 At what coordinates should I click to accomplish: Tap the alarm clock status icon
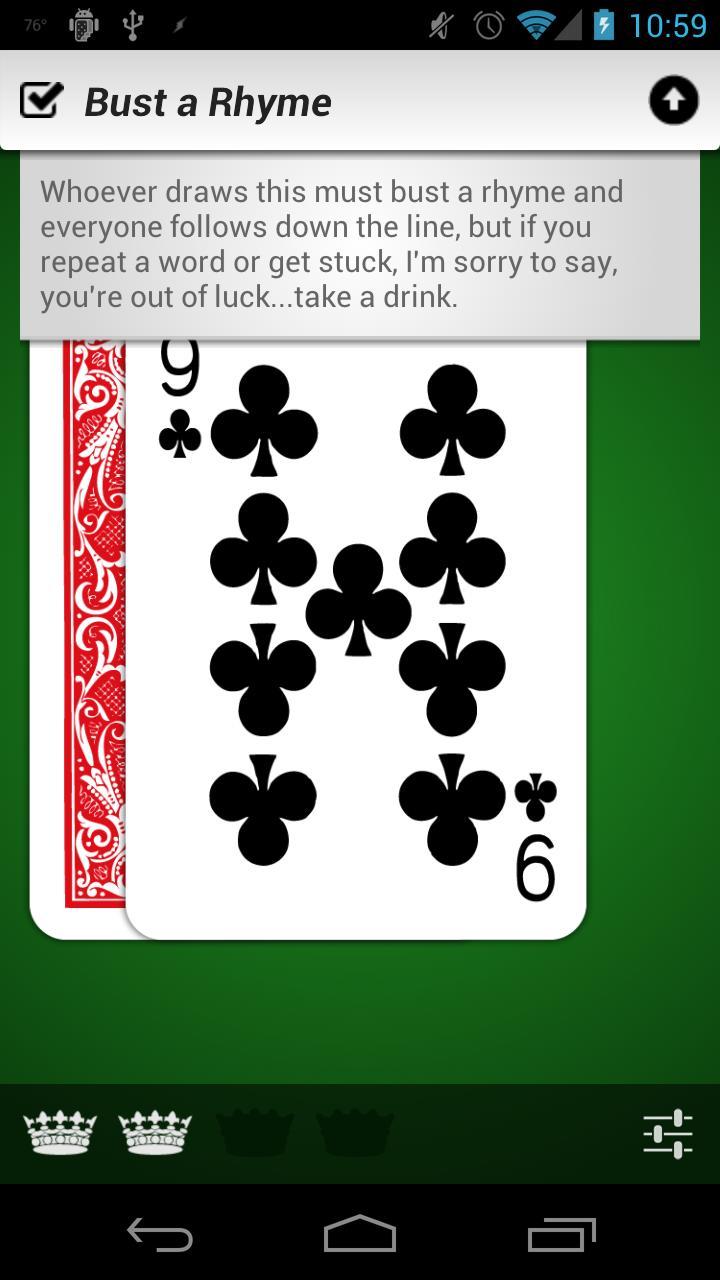point(485,26)
